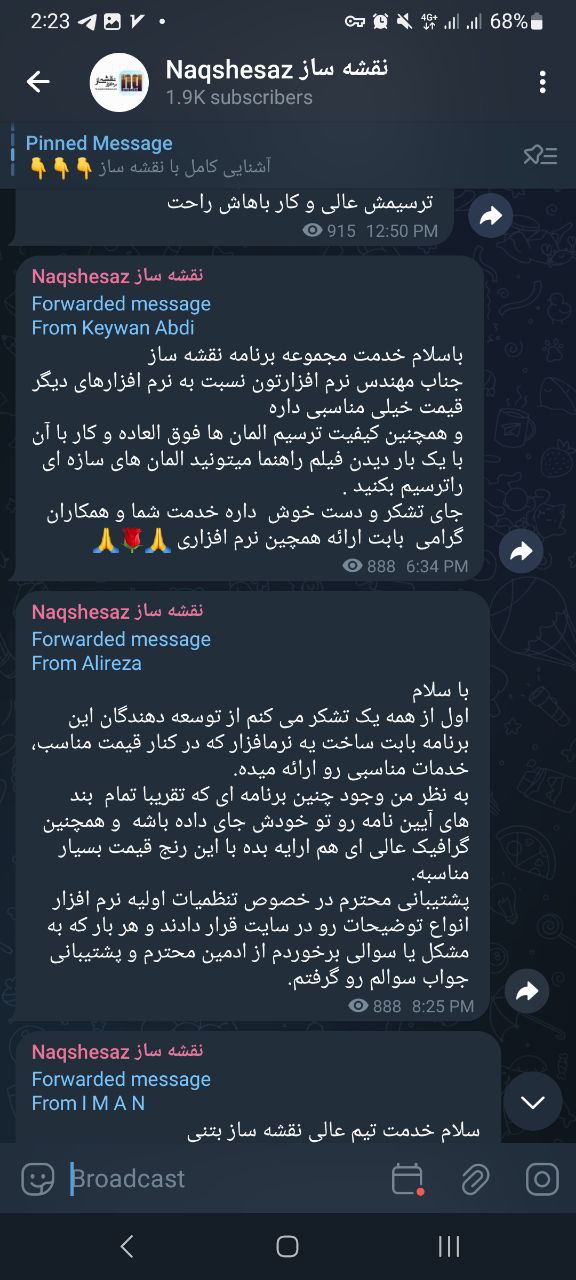This screenshot has width=576, height=1280.
Task: Attach a file with the paperclip
Action: [x=474, y=1179]
